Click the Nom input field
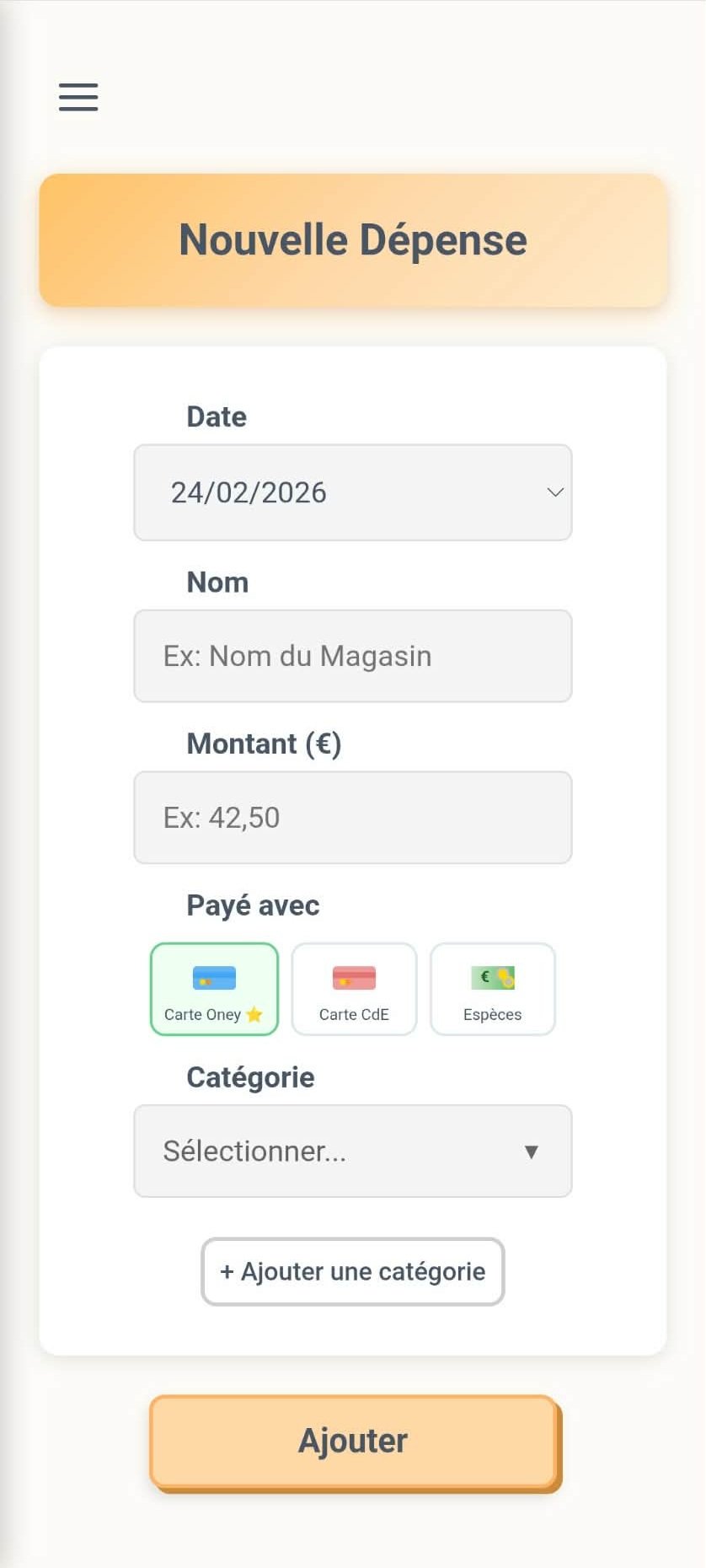 click(353, 656)
